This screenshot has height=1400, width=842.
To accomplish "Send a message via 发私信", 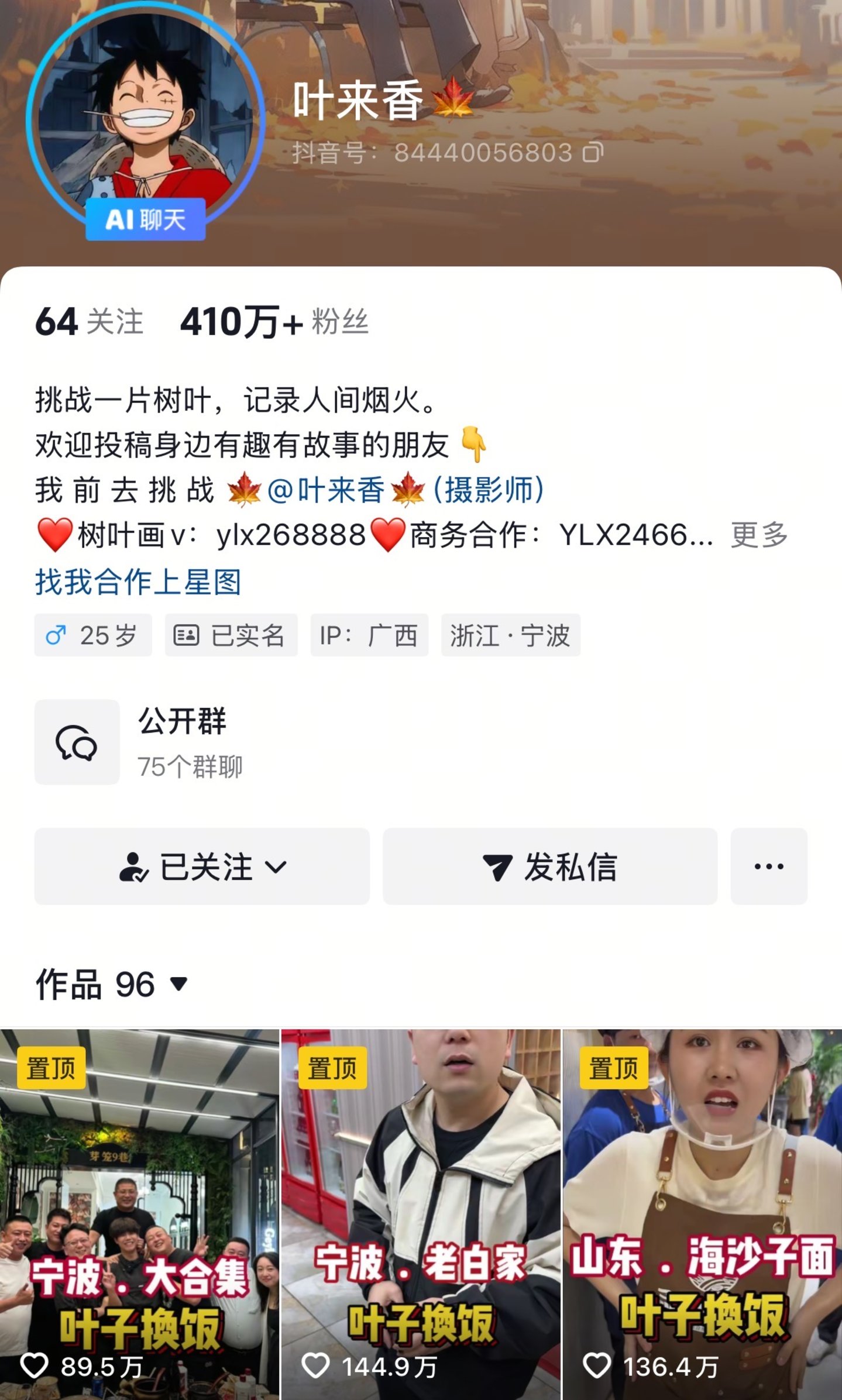I will coord(549,866).
